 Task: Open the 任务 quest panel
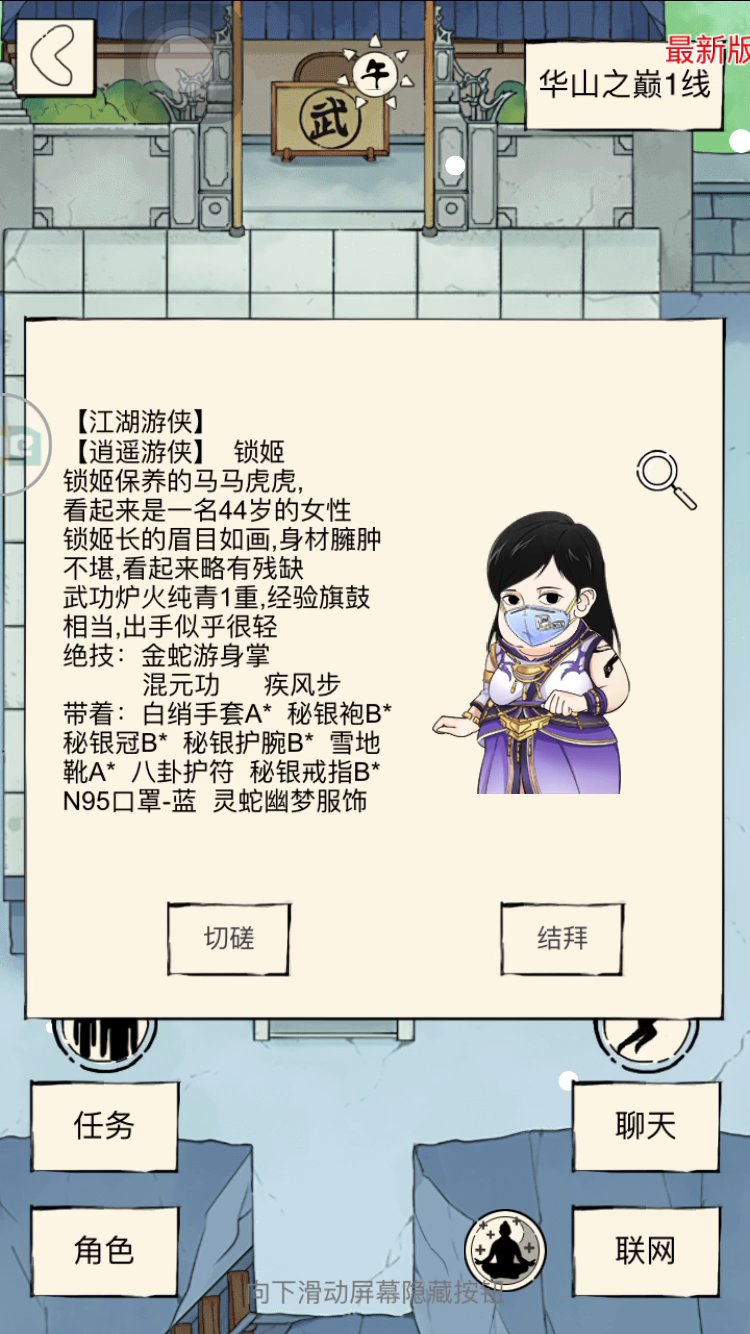pyautogui.click(x=104, y=1126)
